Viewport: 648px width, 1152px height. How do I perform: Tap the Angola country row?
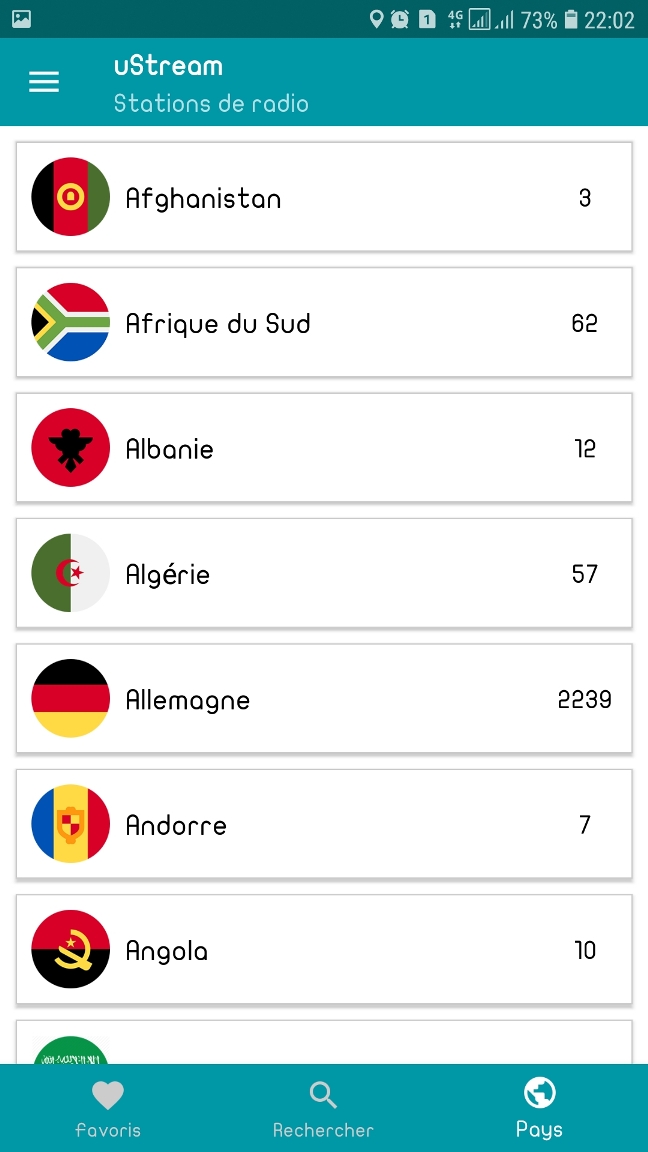pos(324,949)
